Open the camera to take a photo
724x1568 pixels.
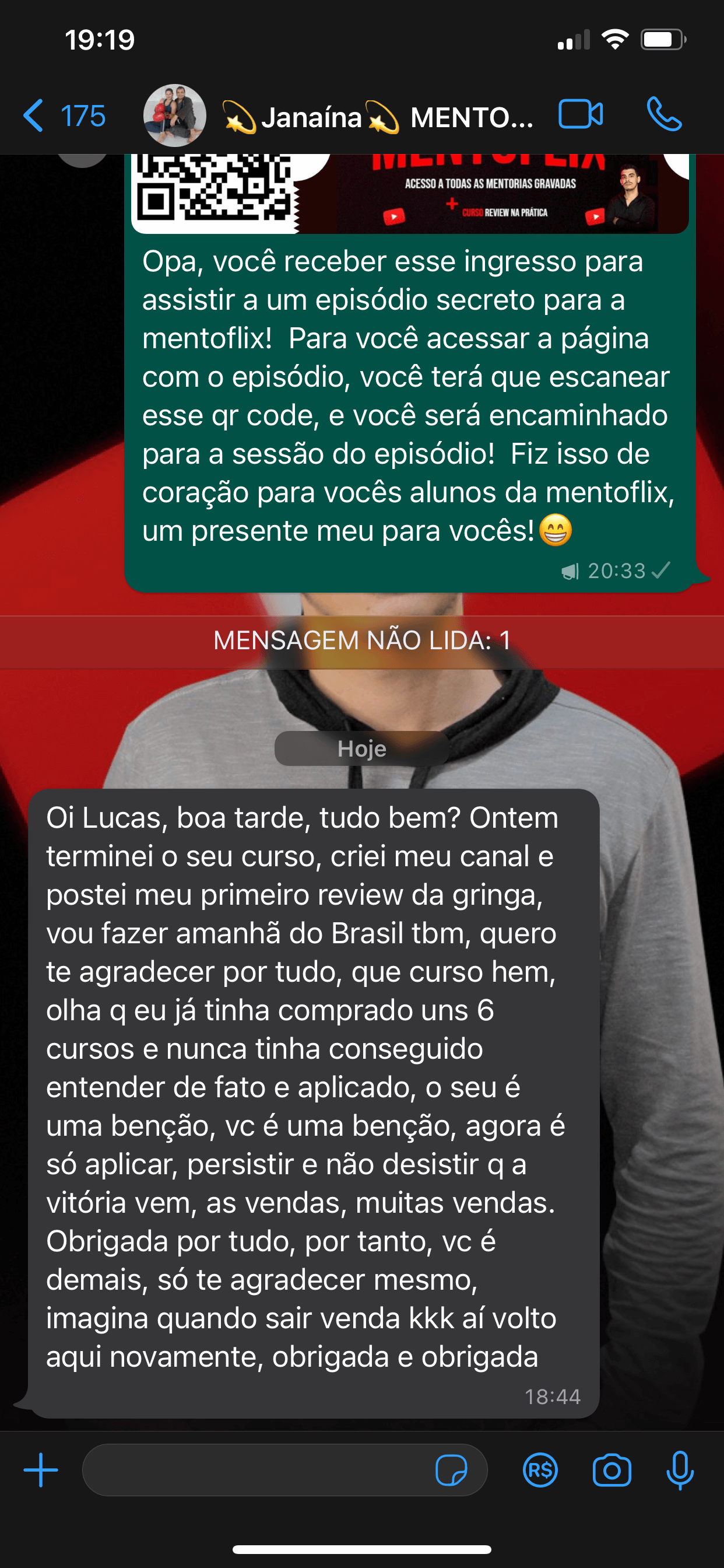pyautogui.click(x=611, y=1470)
